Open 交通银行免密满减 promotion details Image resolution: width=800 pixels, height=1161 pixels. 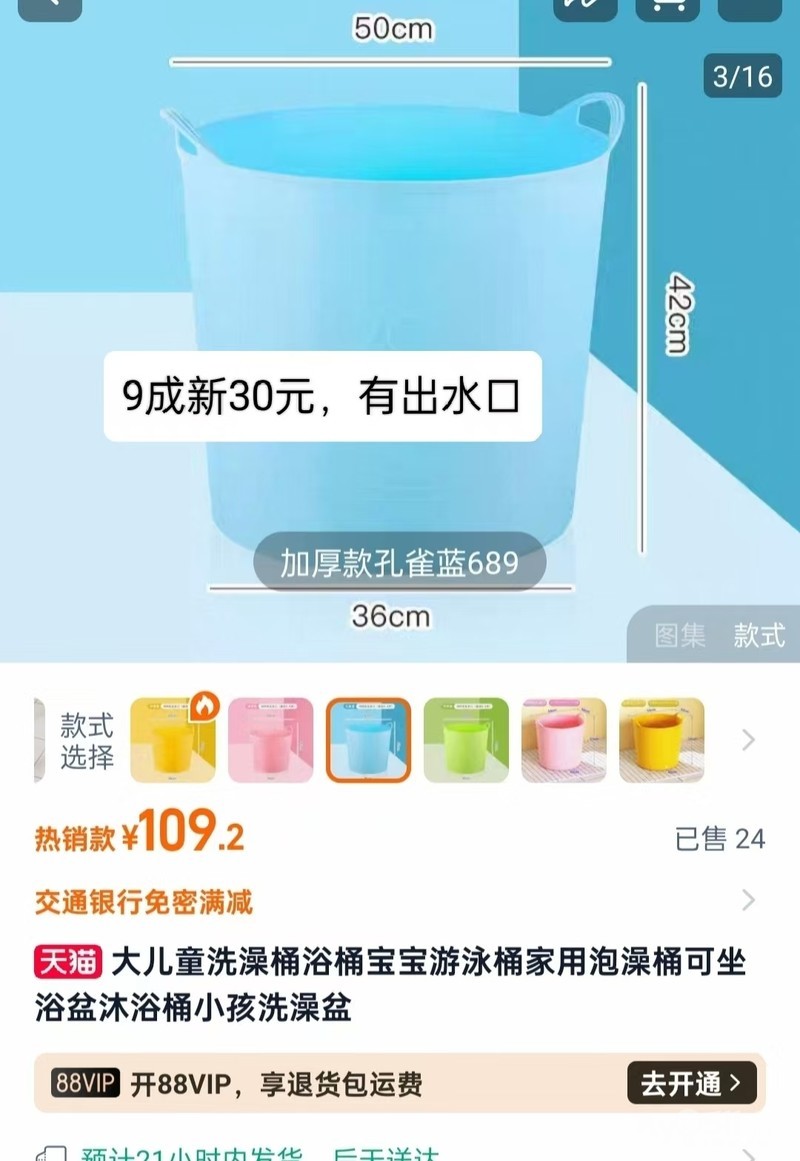point(400,901)
